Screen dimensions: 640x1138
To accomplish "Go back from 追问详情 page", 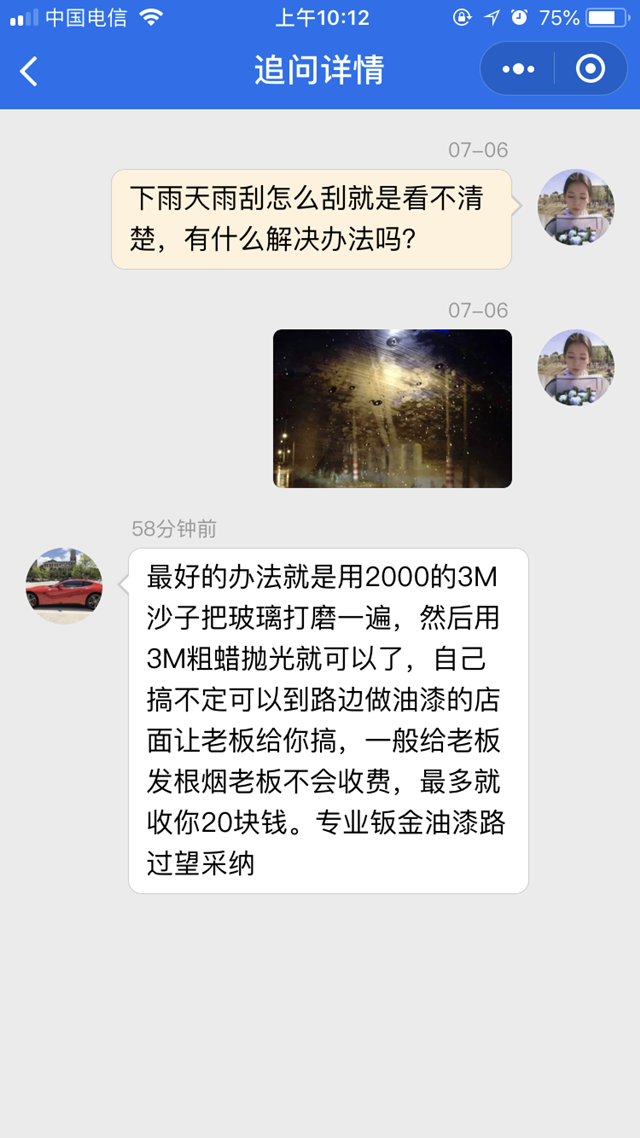I will click(x=29, y=70).
